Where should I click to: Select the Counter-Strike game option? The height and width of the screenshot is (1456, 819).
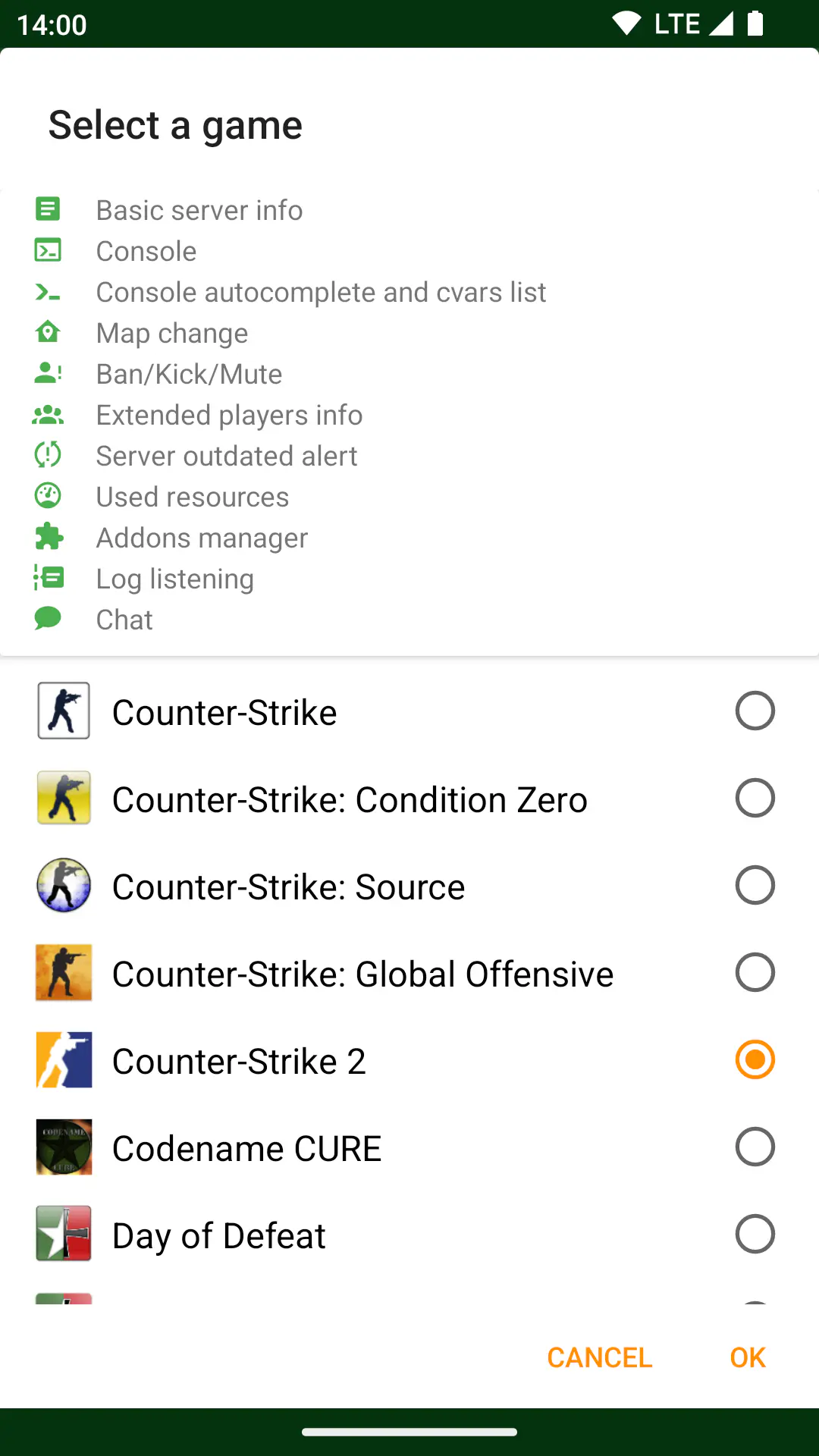pos(409,711)
